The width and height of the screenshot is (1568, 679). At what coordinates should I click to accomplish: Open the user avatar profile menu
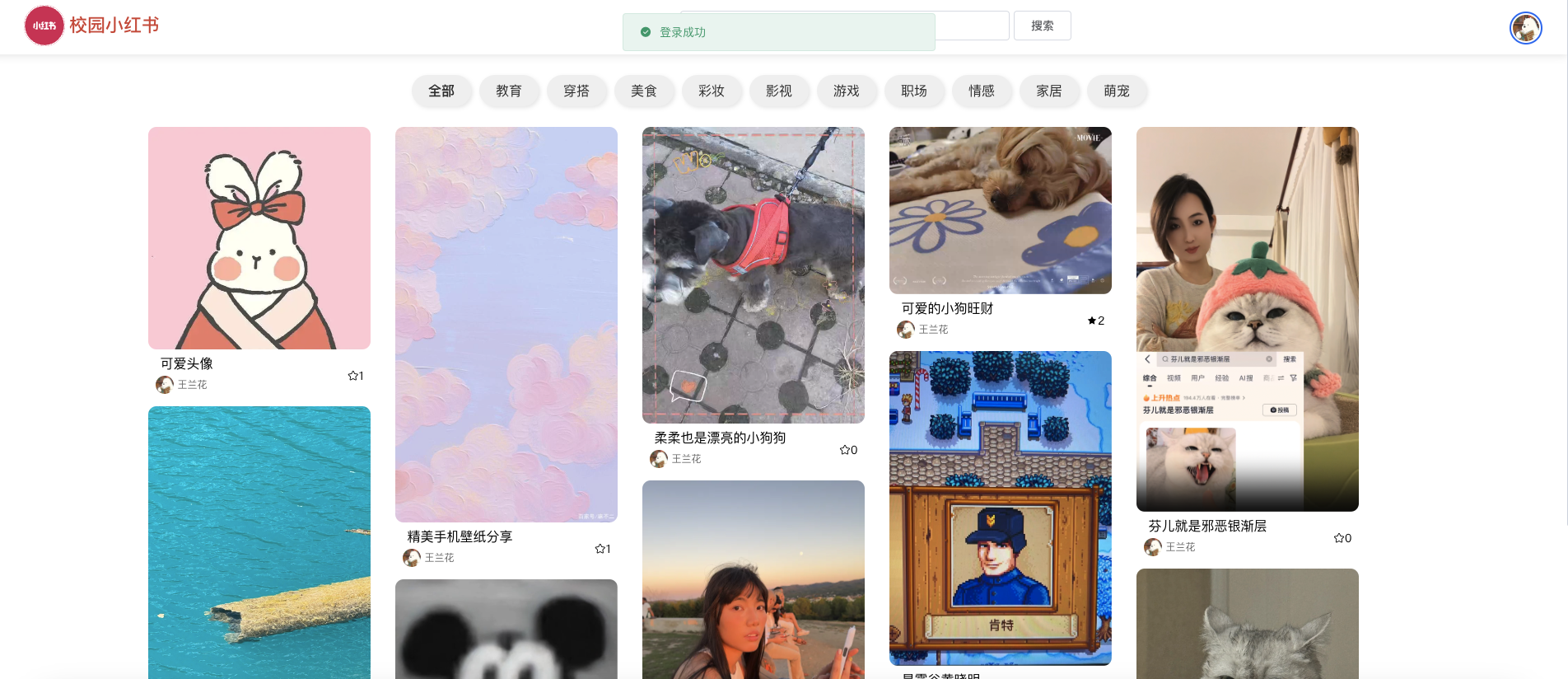click(1525, 28)
